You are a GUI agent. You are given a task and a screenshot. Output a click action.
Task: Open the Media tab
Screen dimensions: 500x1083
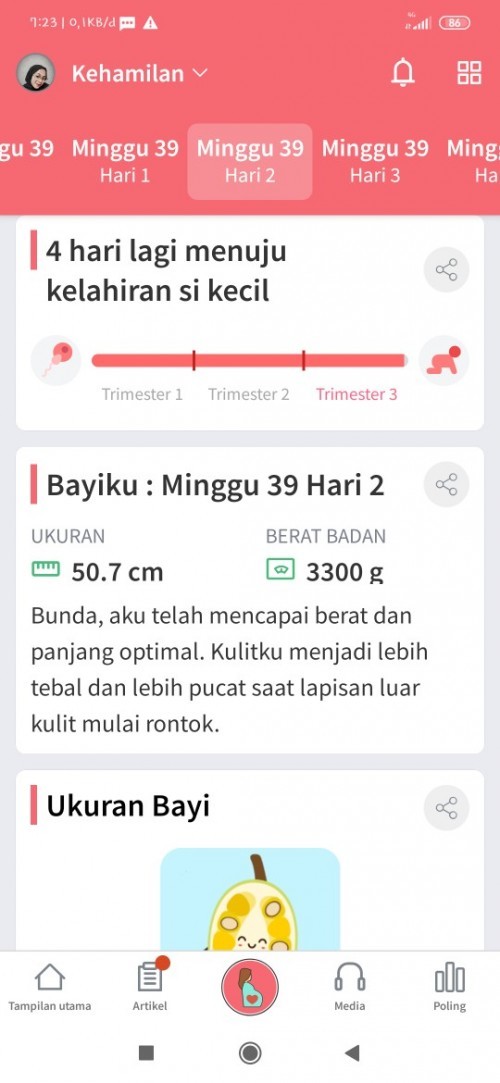(x=349, y=988)
